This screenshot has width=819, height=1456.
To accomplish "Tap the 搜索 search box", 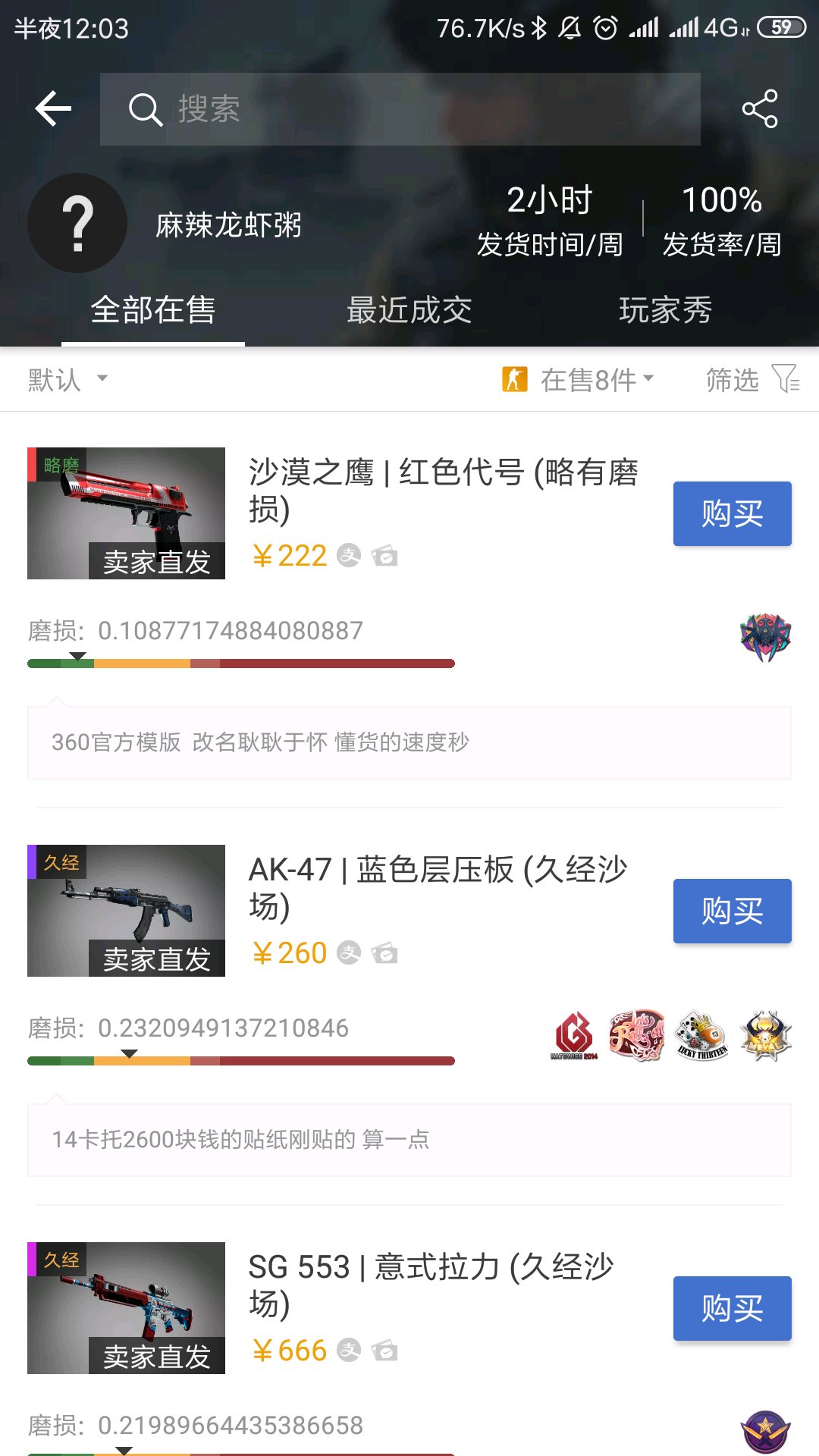I will pos(400,109).
